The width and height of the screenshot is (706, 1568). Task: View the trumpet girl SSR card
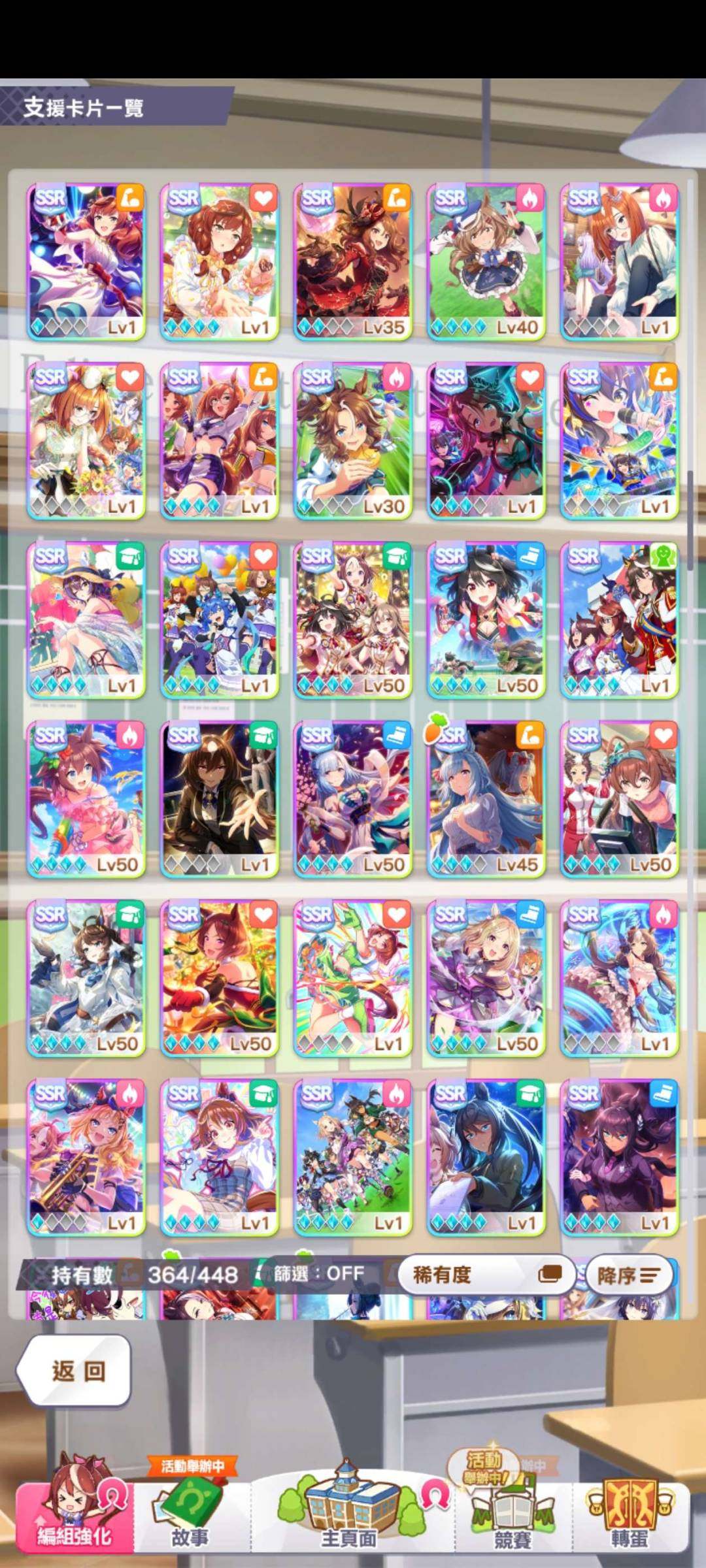point(86,1157)
